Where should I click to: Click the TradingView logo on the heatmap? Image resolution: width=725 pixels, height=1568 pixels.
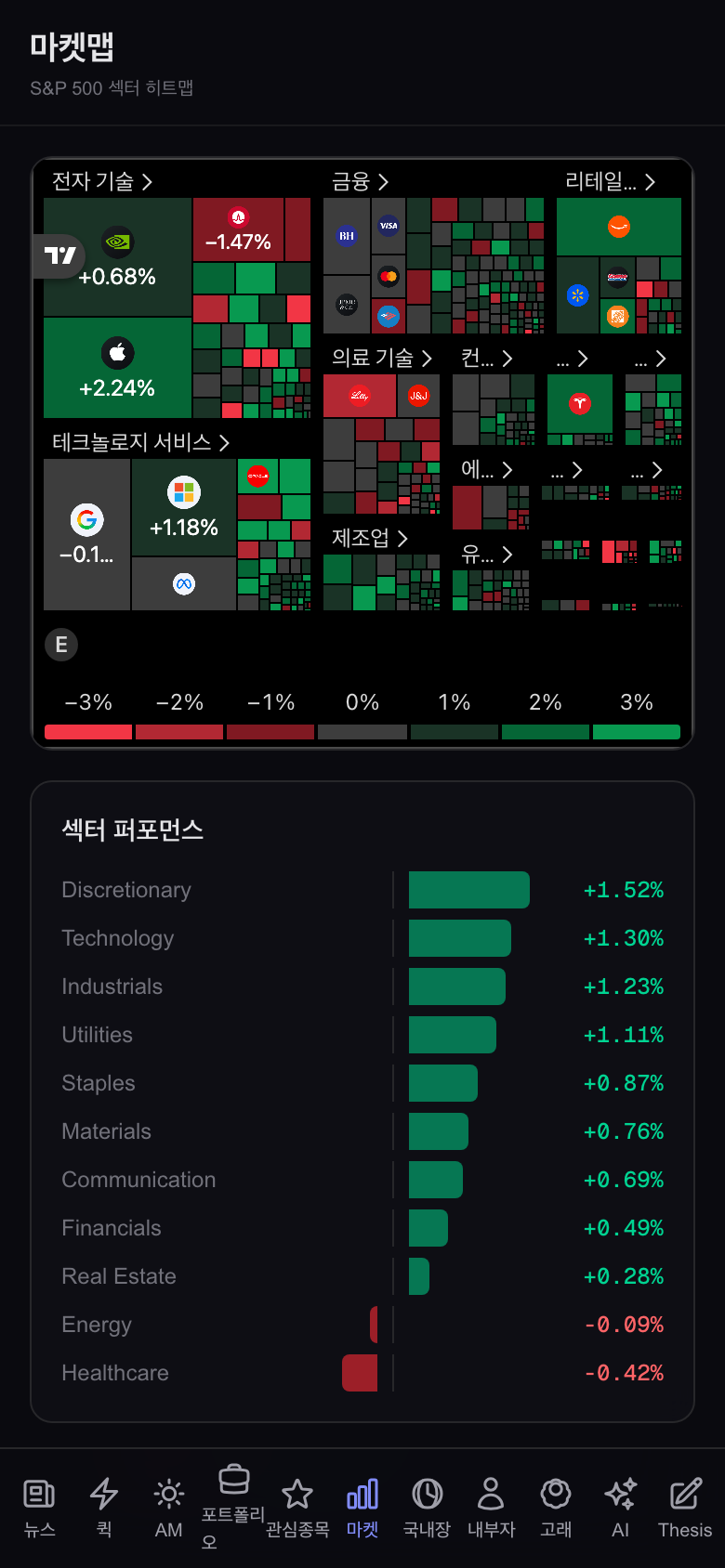(x=57, y=255)
